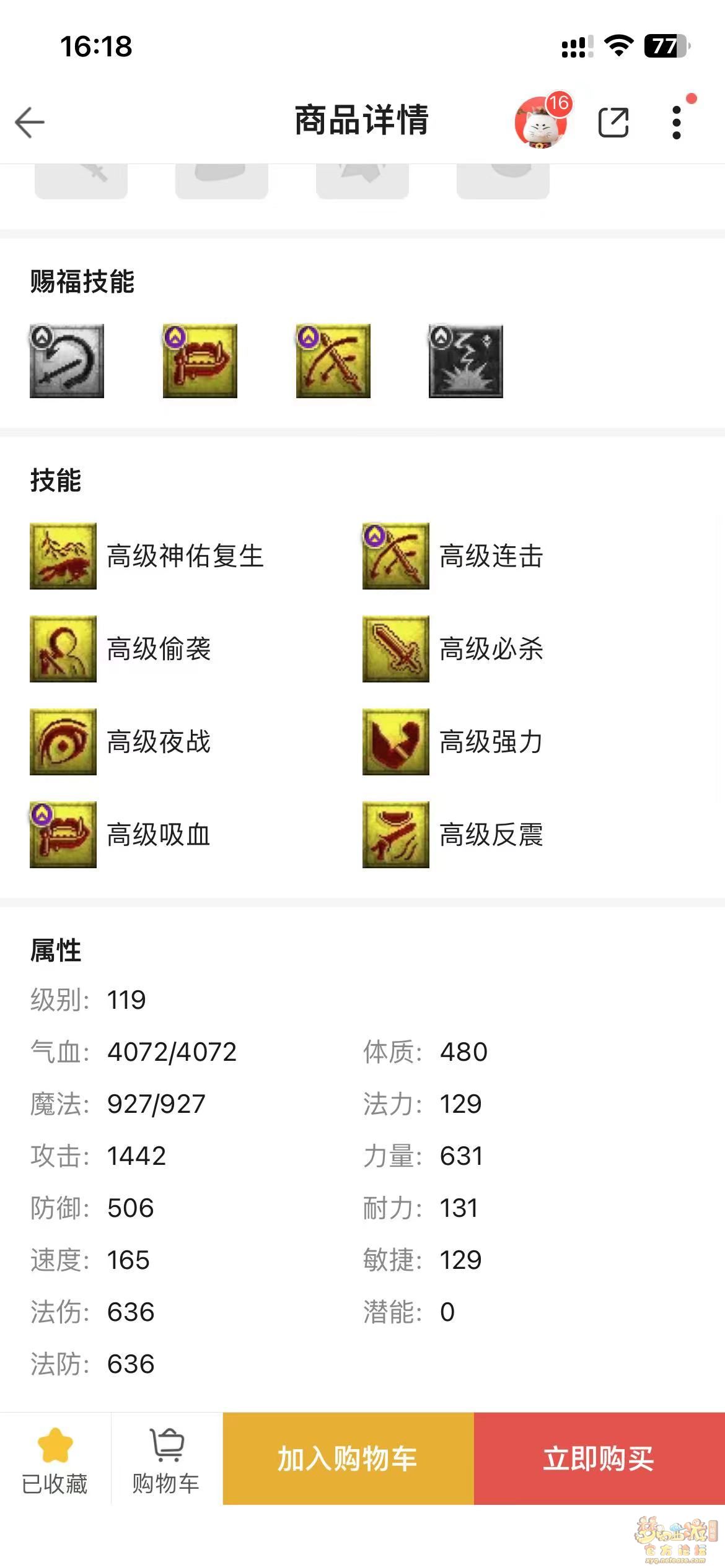This screenshot has height=1568, width=725.
Task: Open the dark lightning blessing skill icon
Action: click(466, 360)
